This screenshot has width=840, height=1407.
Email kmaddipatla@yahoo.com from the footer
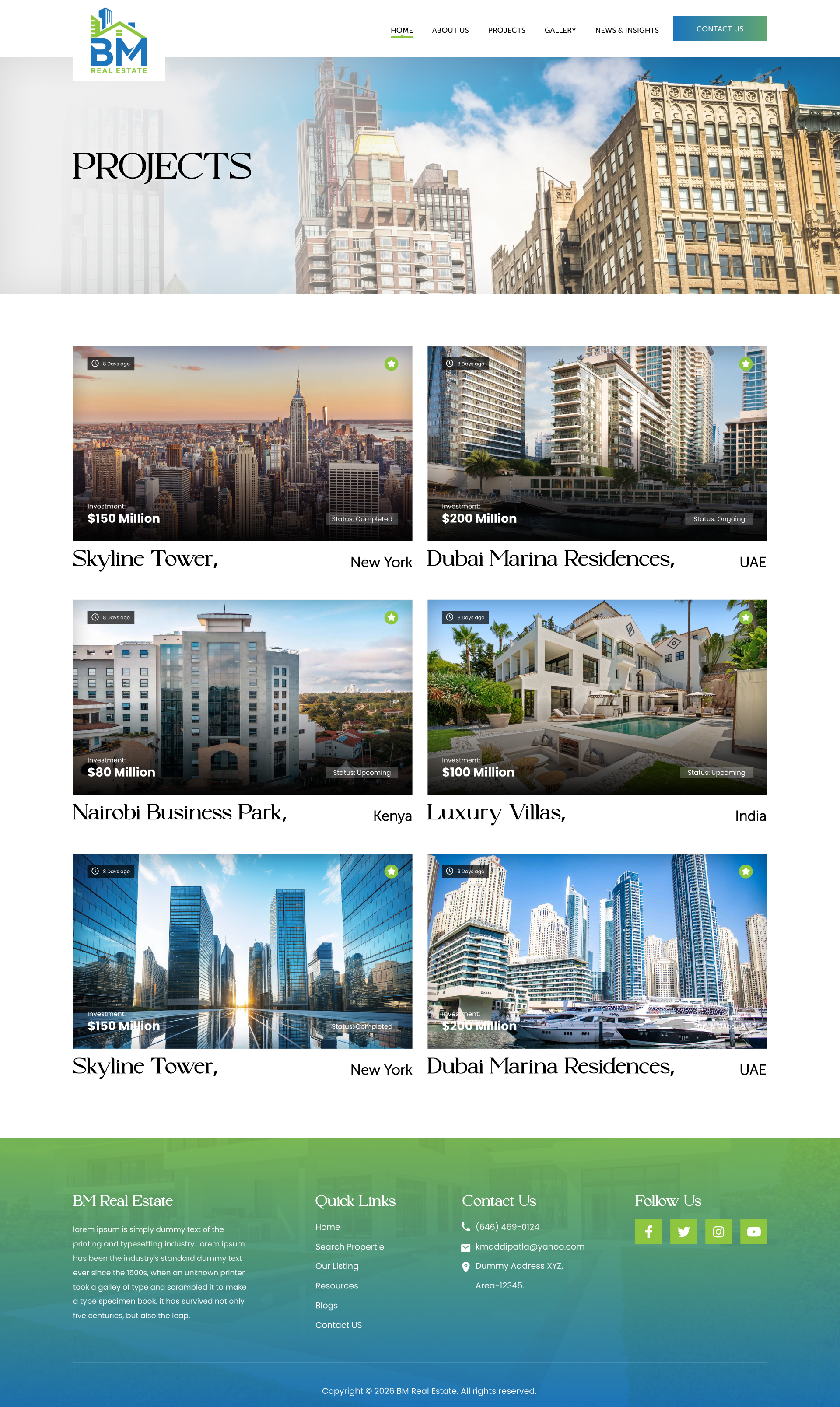pyautogui.click(x=529, y=1246)
